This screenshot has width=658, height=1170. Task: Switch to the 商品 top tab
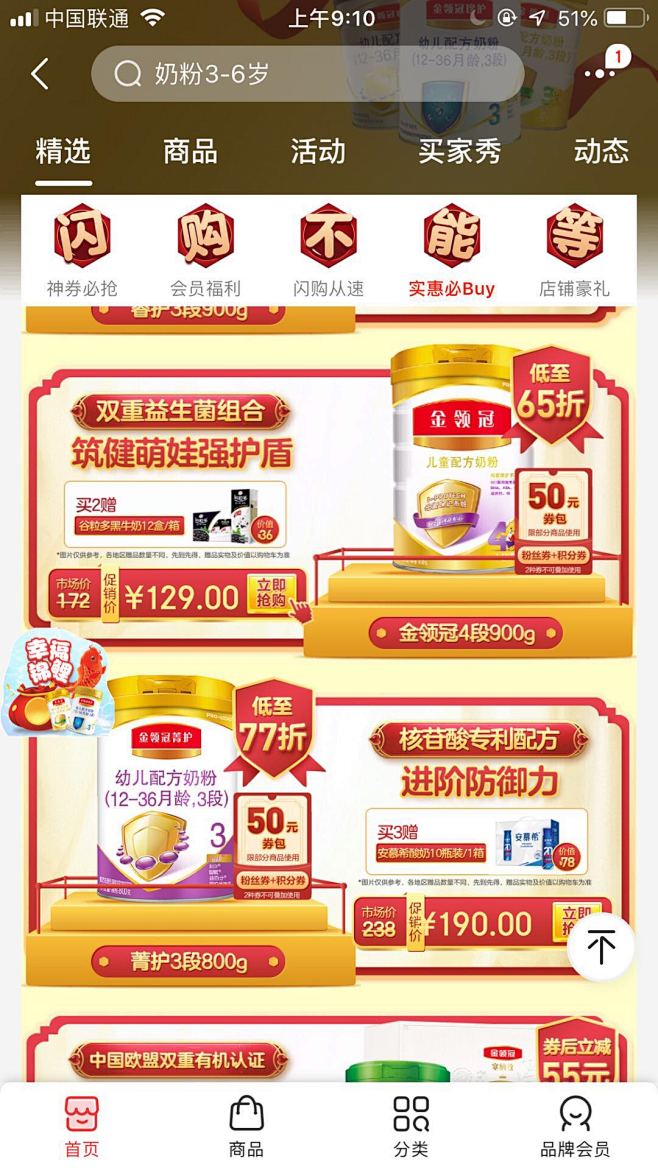pyautogui.click(x=190, y=151)
